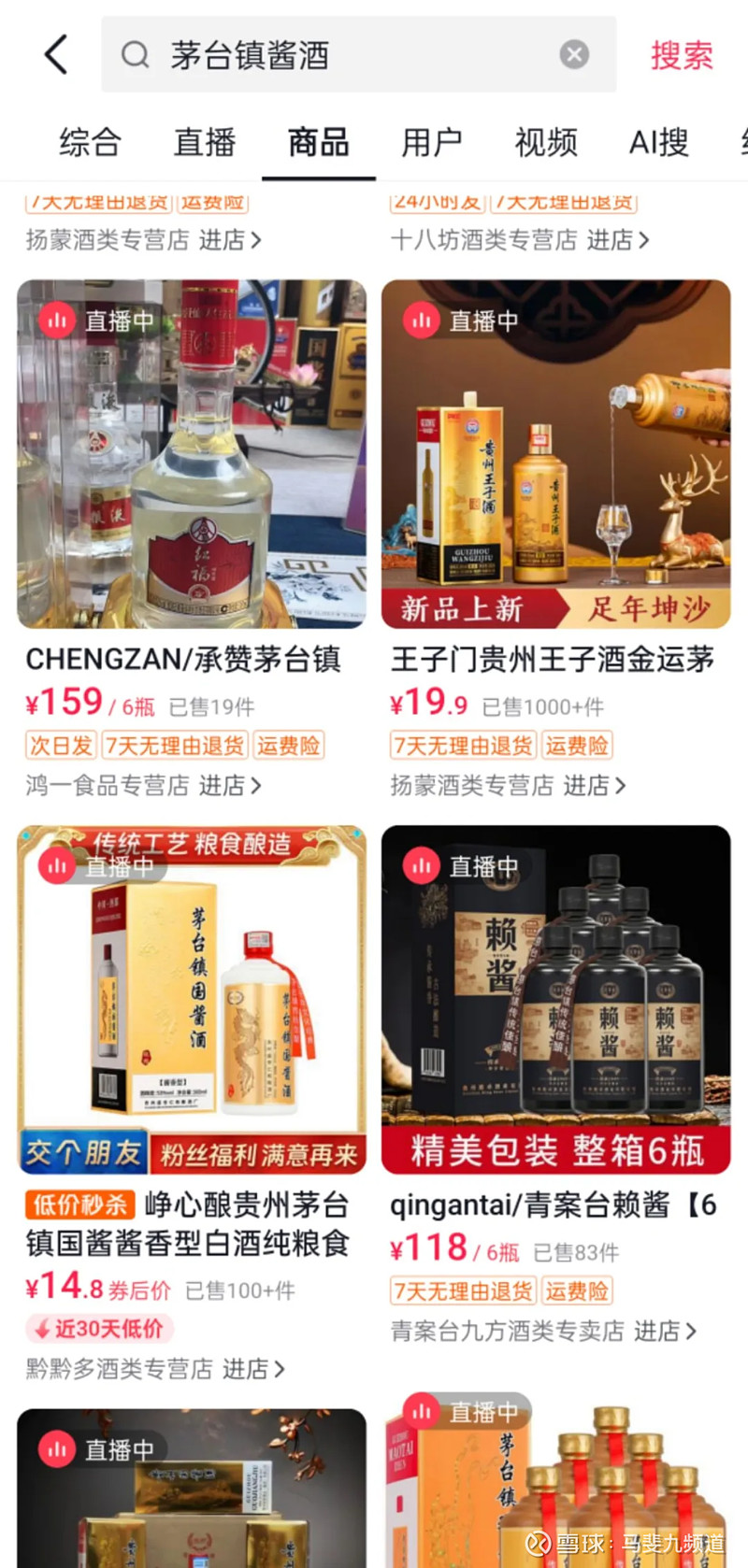Tap the 搜索 search button
The width and height of the screenshot is (748, 1568).
coord(682,53)
